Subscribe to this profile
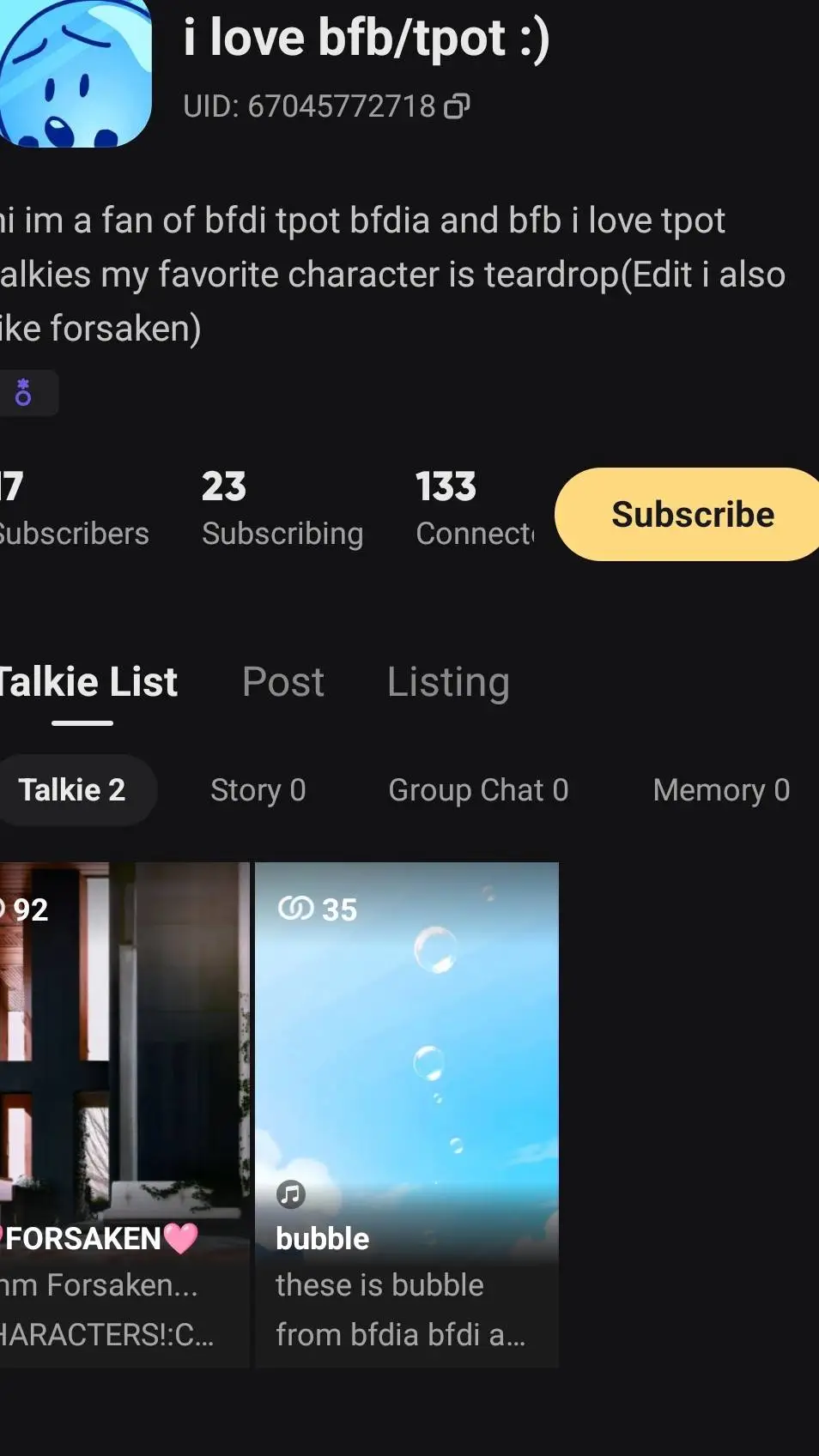Image resolution: width=819 pixels, height=1456 pixels. [691, 515]
